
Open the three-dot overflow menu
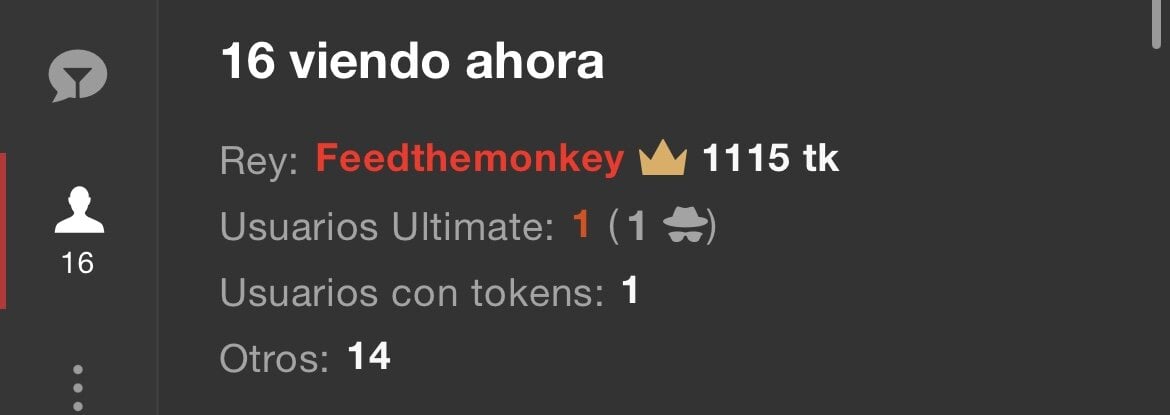pyautogui.click(x=78, y=388)
